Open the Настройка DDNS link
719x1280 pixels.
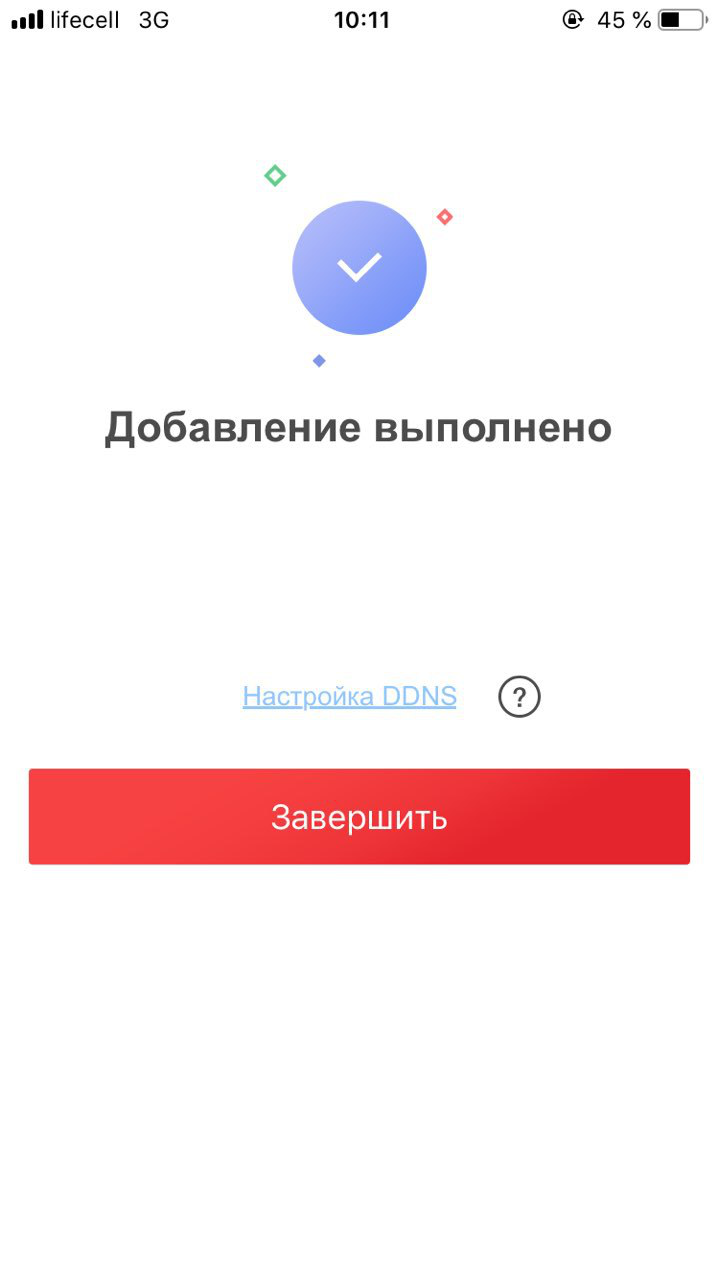point(349,696)
